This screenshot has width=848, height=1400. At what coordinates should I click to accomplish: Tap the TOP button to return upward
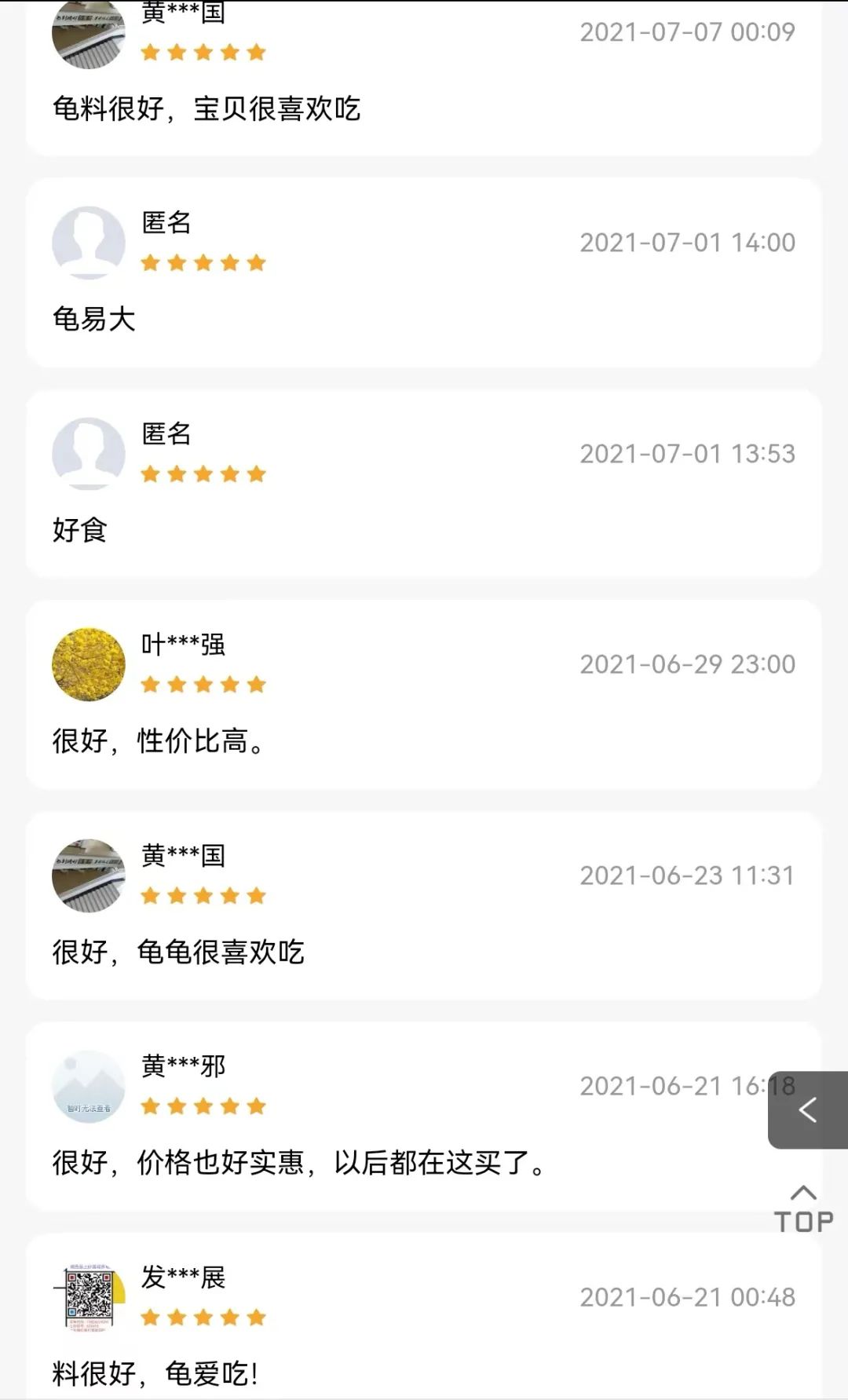[x=803, y=1209]
